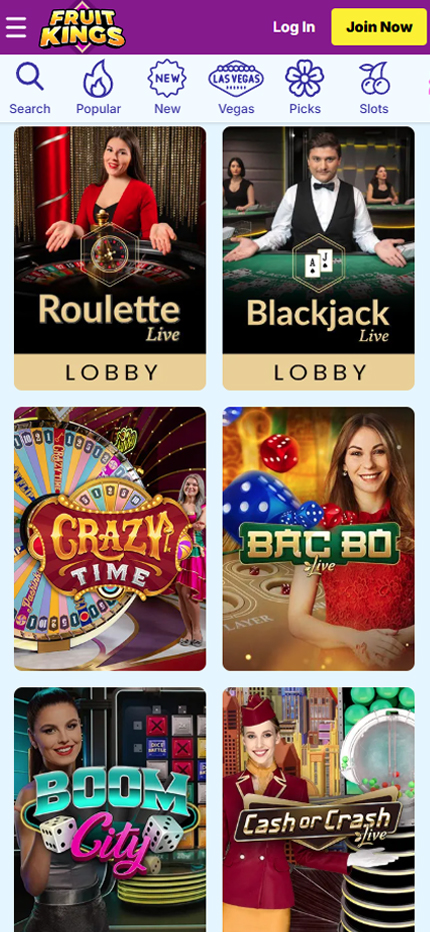Viewport: 430px width, 932px height.
Task: Go to the Fruit Kings home page
Action: [82, 27]
